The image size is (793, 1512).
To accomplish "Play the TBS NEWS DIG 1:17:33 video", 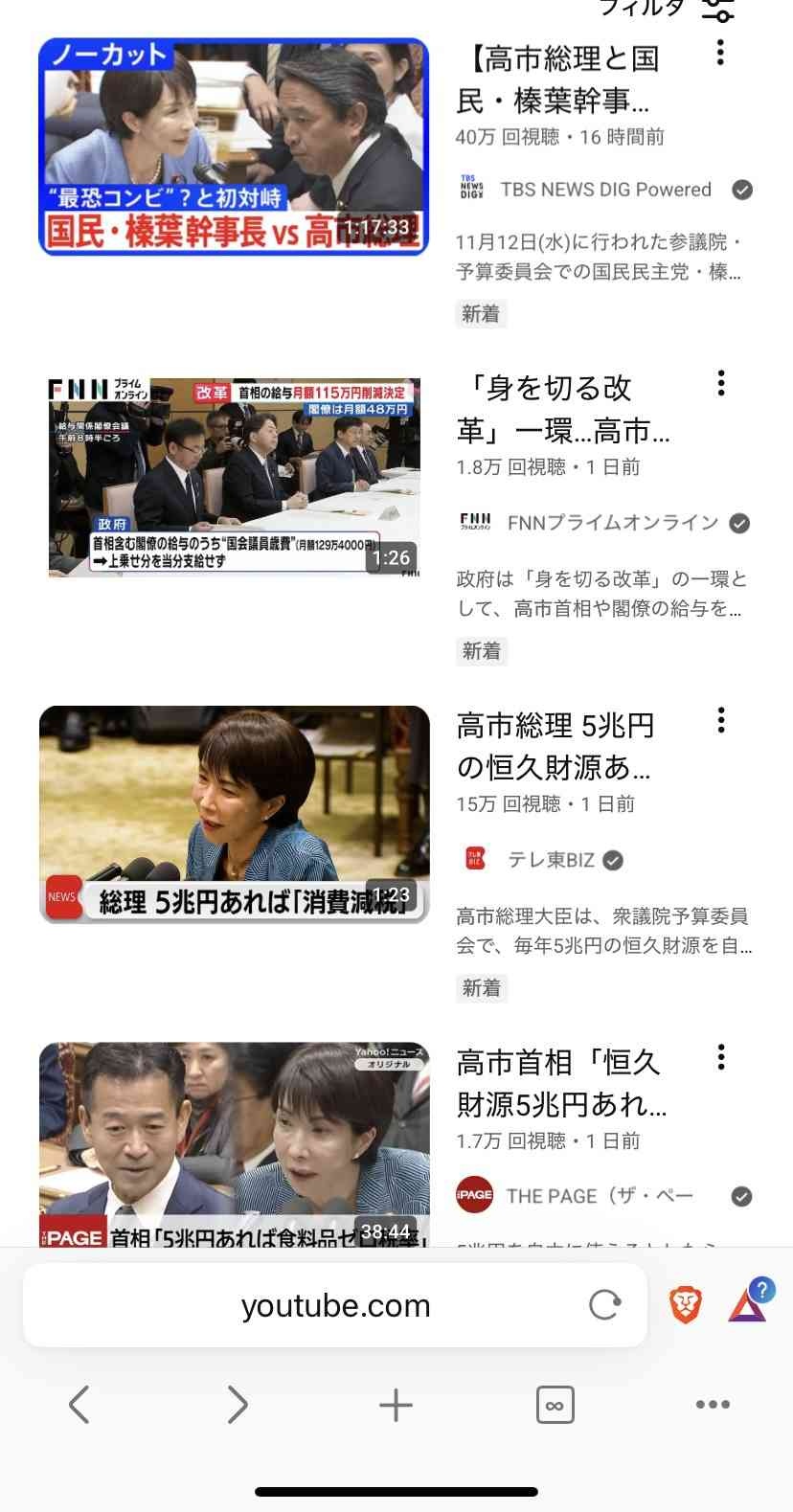I will (234, 147).
